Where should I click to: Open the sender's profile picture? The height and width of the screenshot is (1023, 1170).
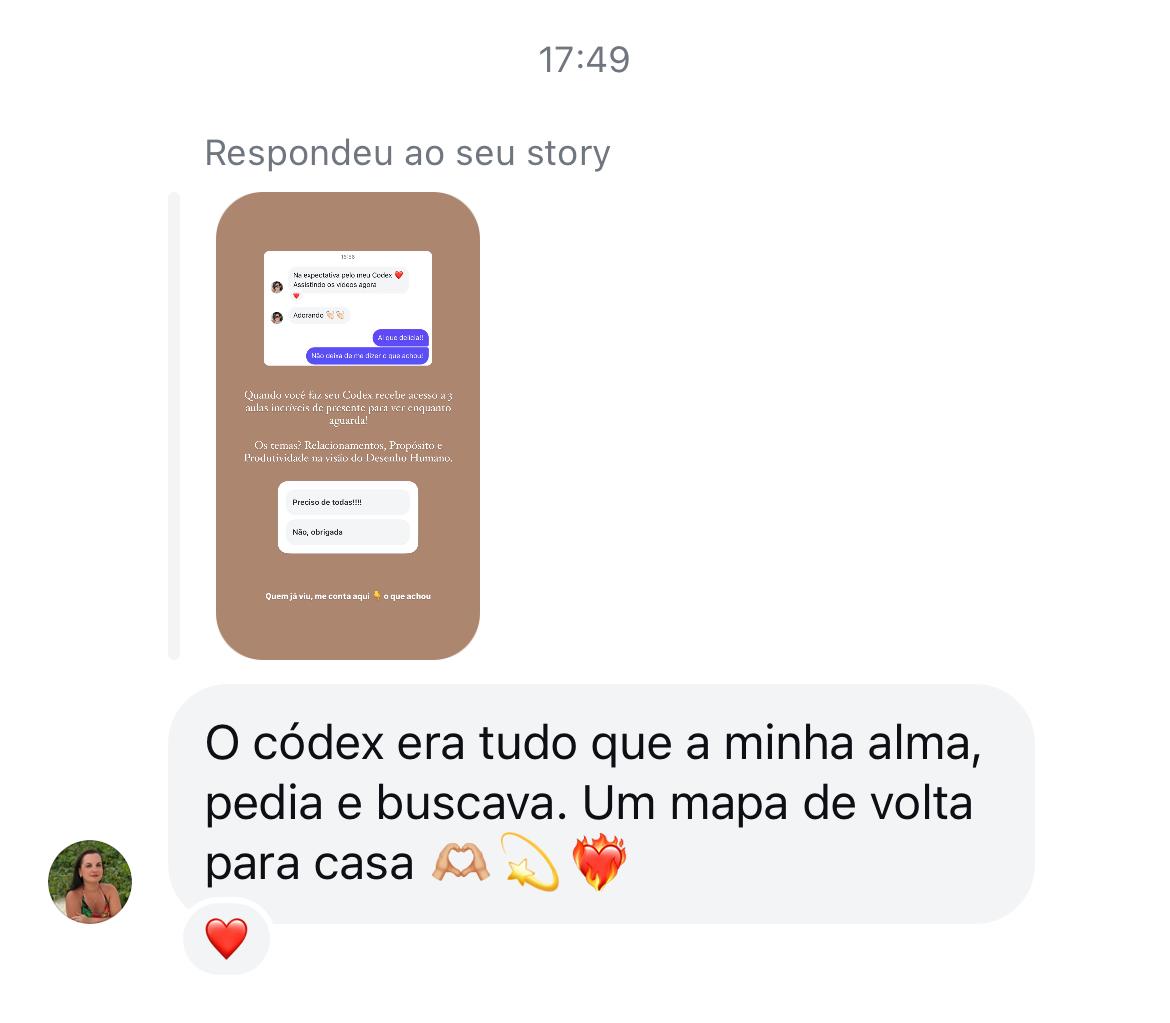click(90, 881)
